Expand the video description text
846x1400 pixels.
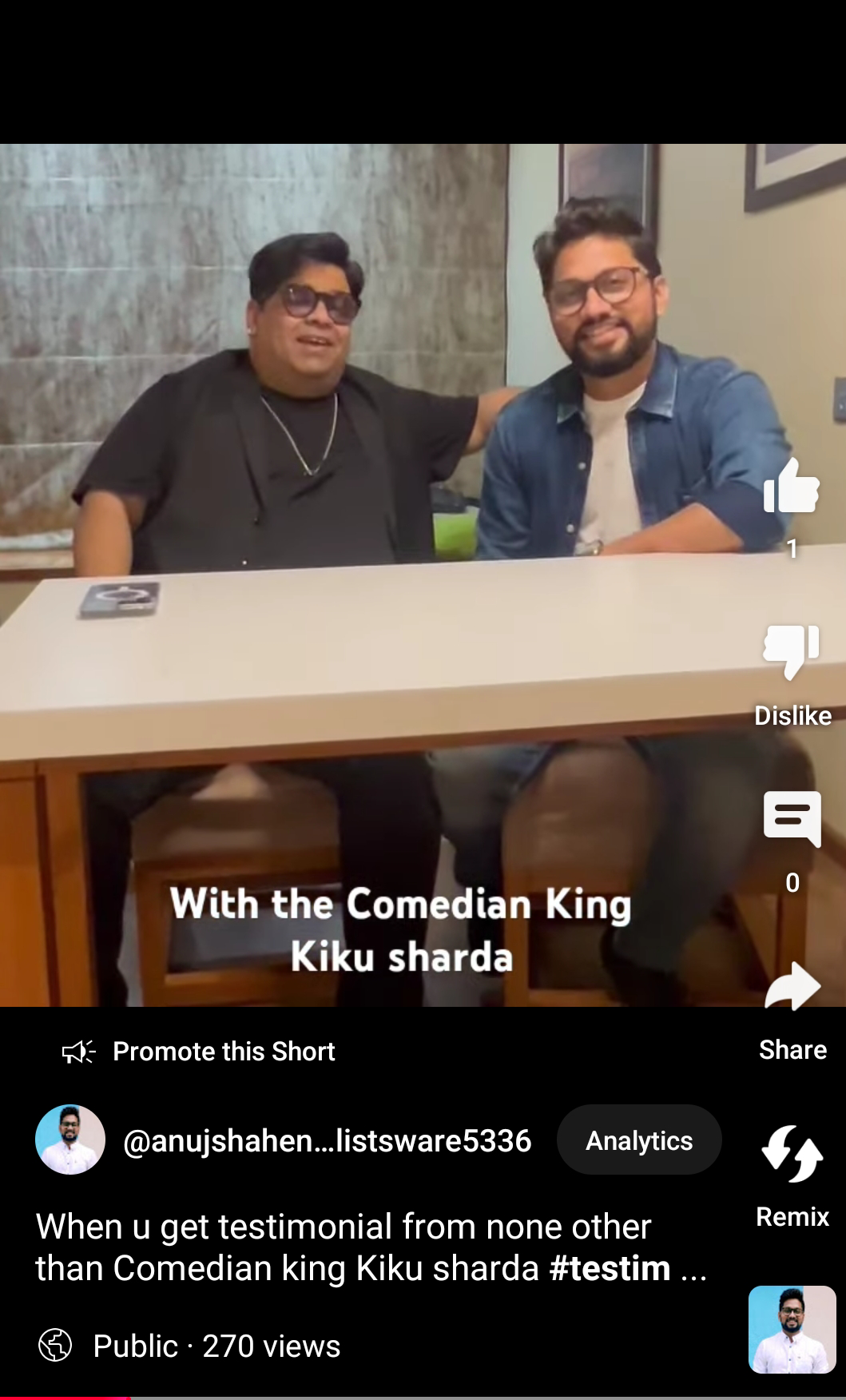[x=371, y=1247]
